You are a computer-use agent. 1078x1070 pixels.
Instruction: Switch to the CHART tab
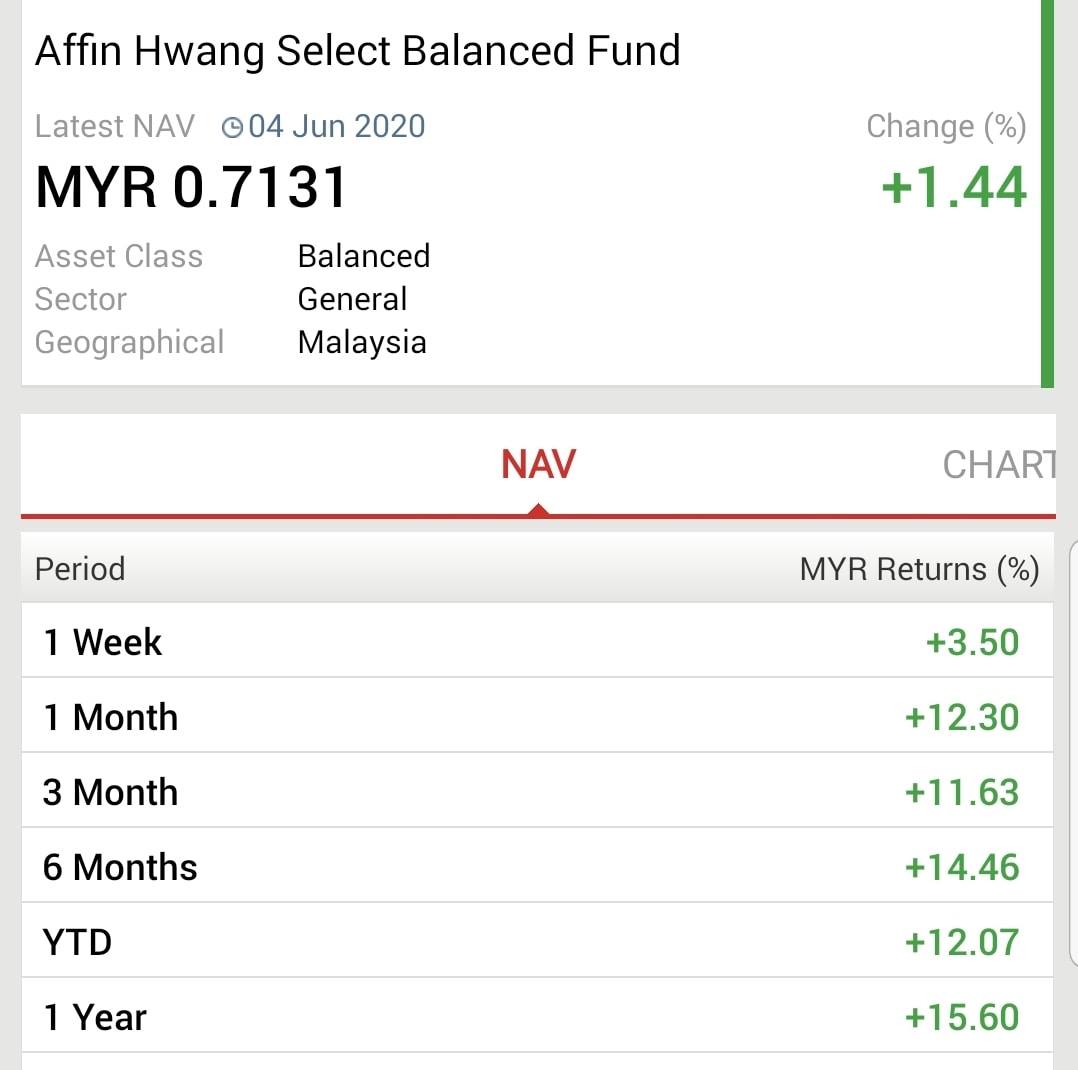click(999, 465)
